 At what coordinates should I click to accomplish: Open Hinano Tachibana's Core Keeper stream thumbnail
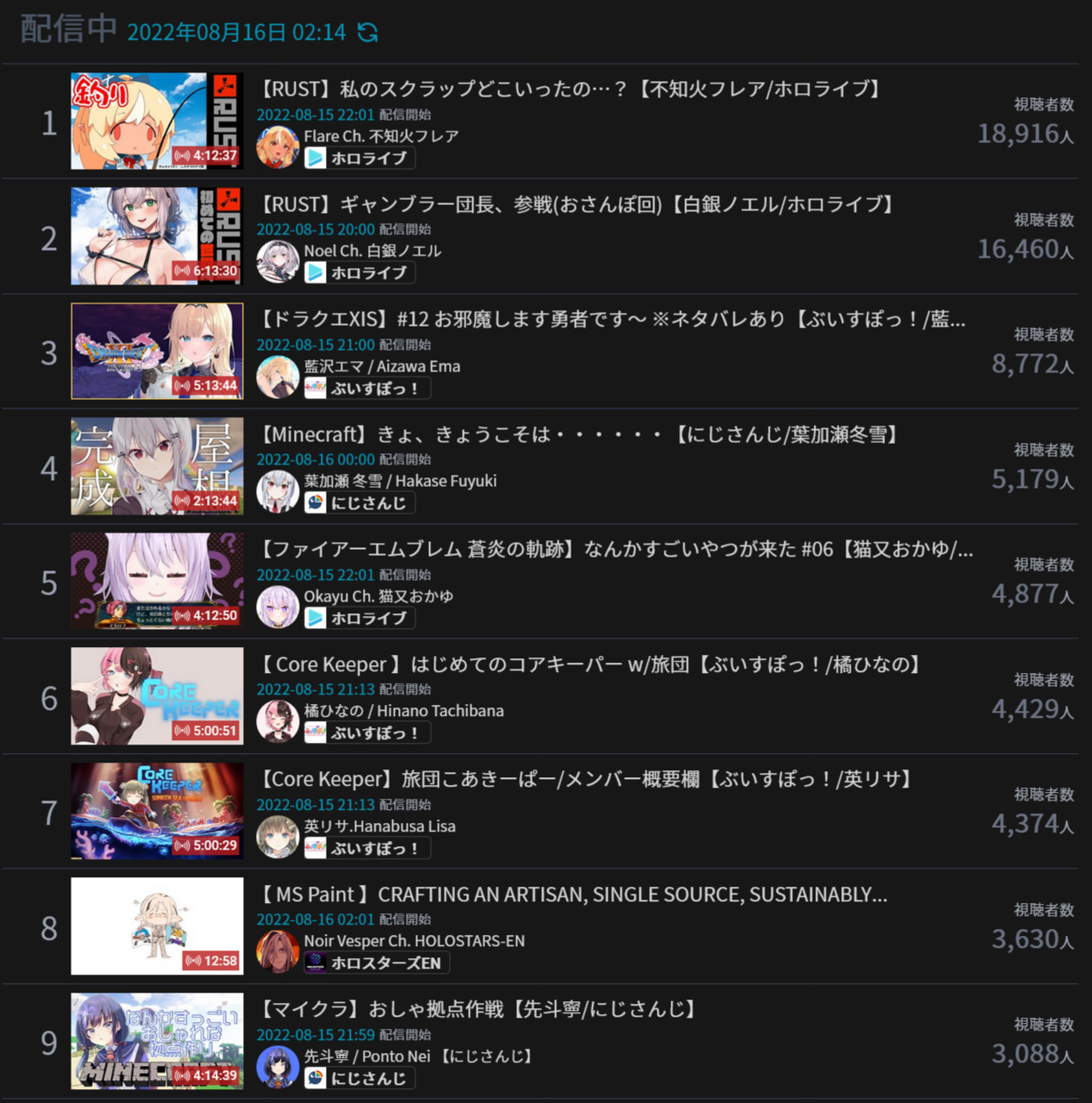pos(157,696)
